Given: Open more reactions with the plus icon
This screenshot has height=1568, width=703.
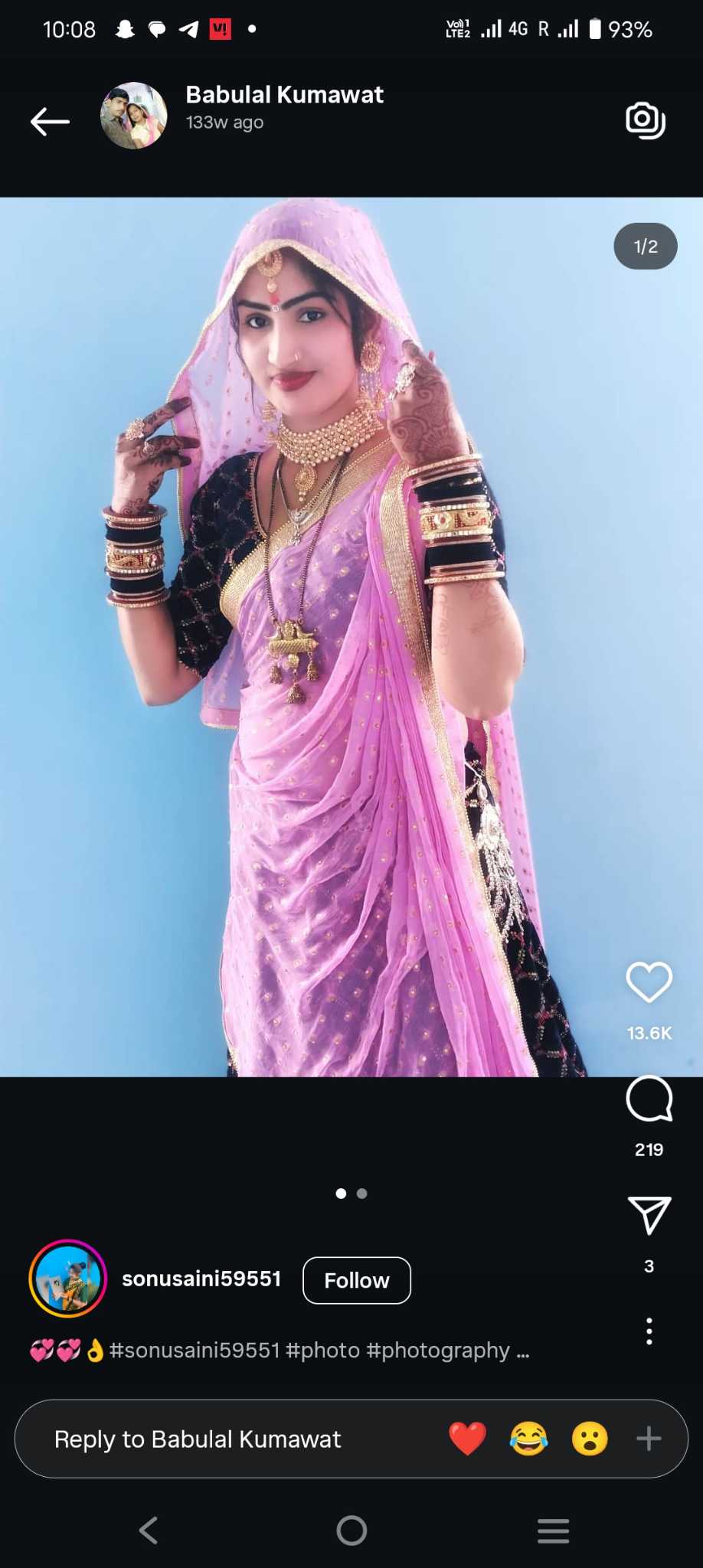Looking at the screenshot, I should point(649,1439).
